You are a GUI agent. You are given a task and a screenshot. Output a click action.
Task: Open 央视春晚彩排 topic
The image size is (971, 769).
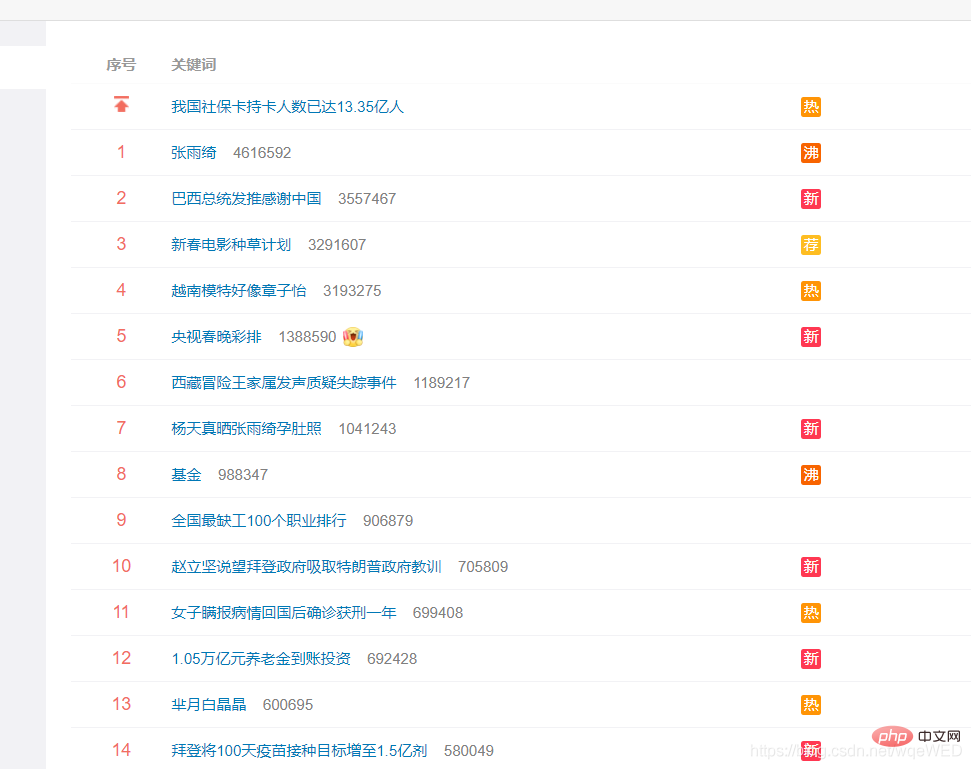pos(216,337)
